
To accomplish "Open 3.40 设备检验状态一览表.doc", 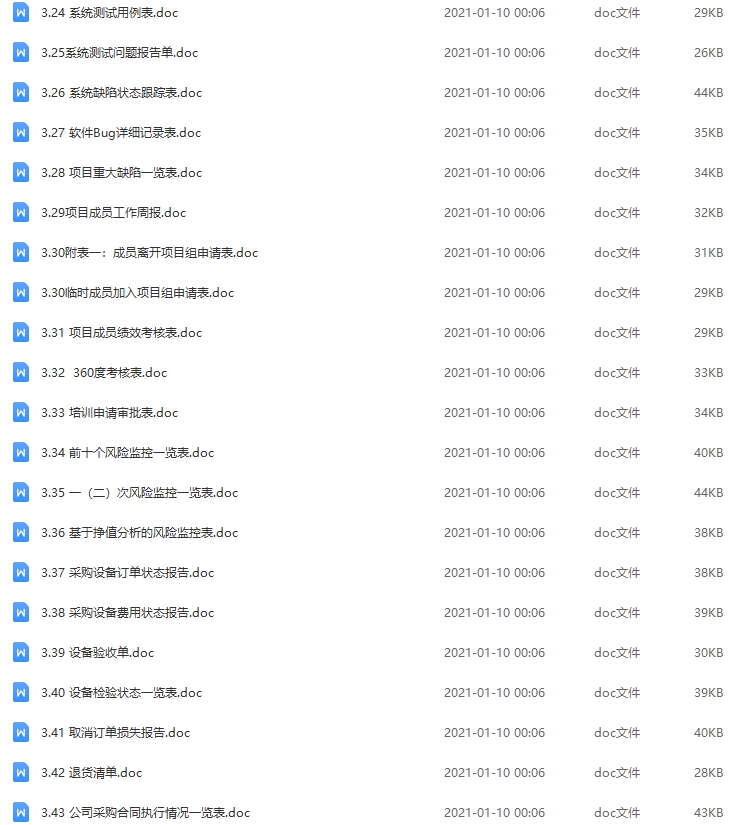I will click(x=121, y=693).
